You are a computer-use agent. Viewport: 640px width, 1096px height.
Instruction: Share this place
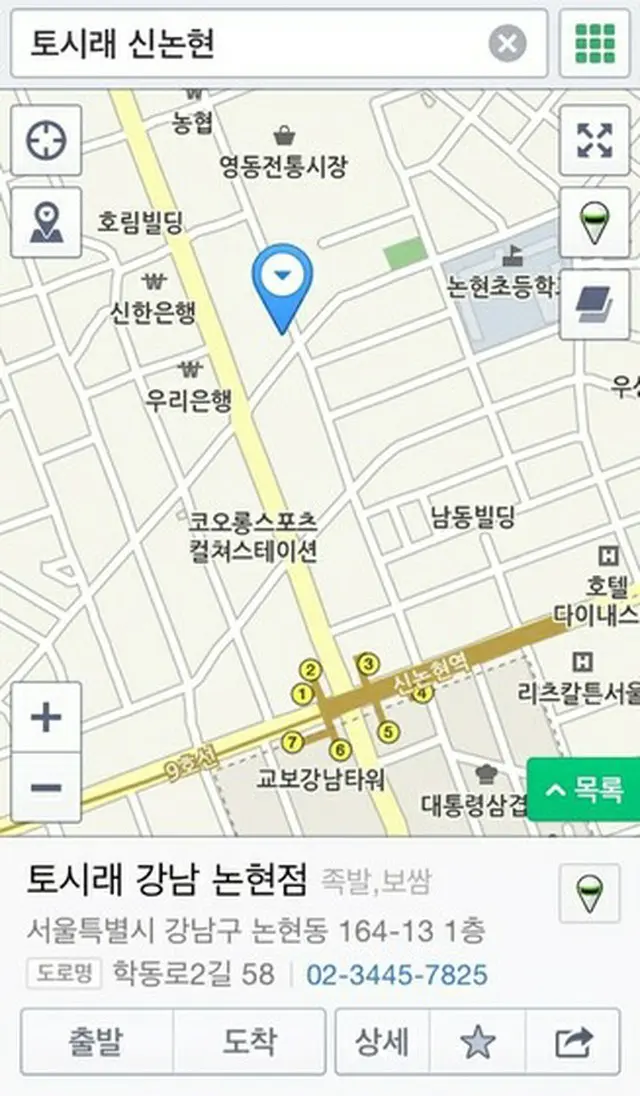point(573,1041)
